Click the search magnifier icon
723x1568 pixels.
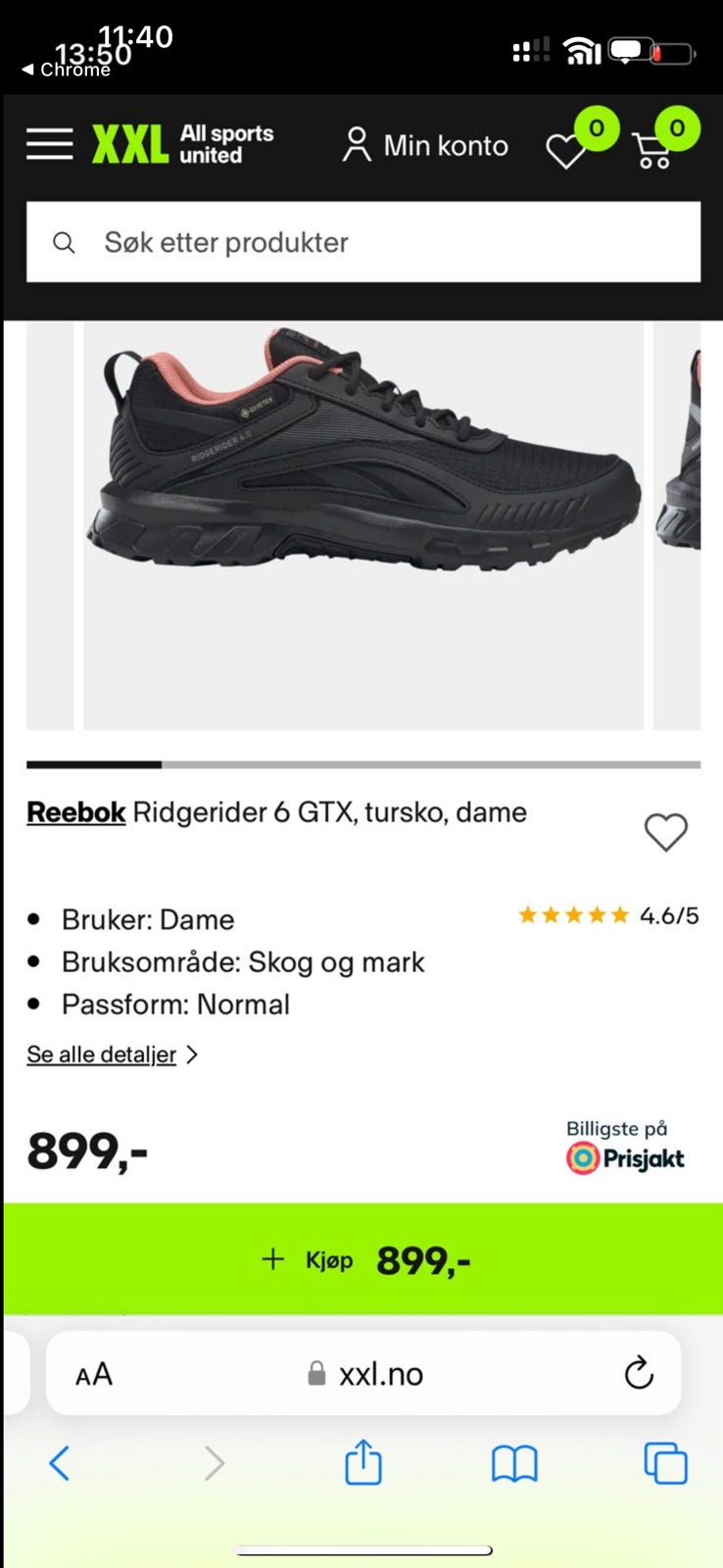(x=64, y=242)
